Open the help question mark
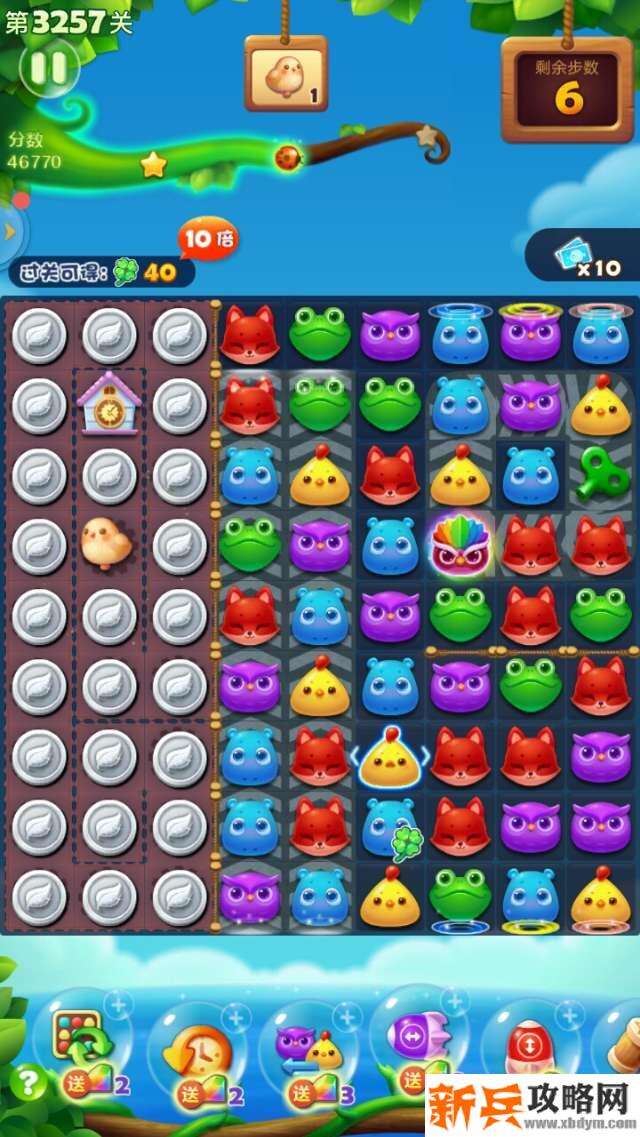The height and width of the screenshot is (1137, 640). point(27,1083)
